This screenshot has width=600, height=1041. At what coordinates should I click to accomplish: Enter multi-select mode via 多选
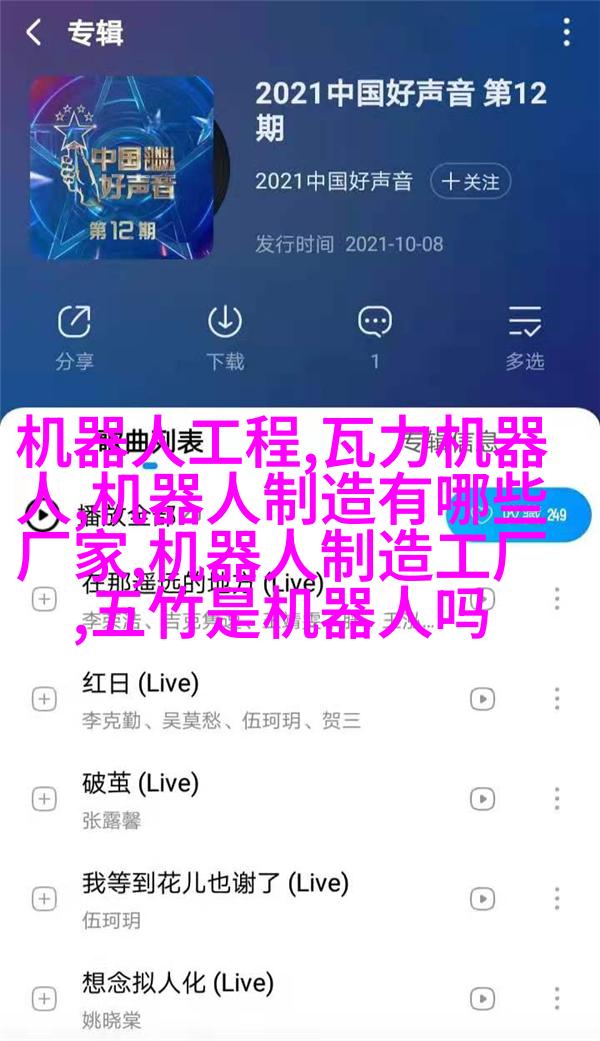coord(524,335)
